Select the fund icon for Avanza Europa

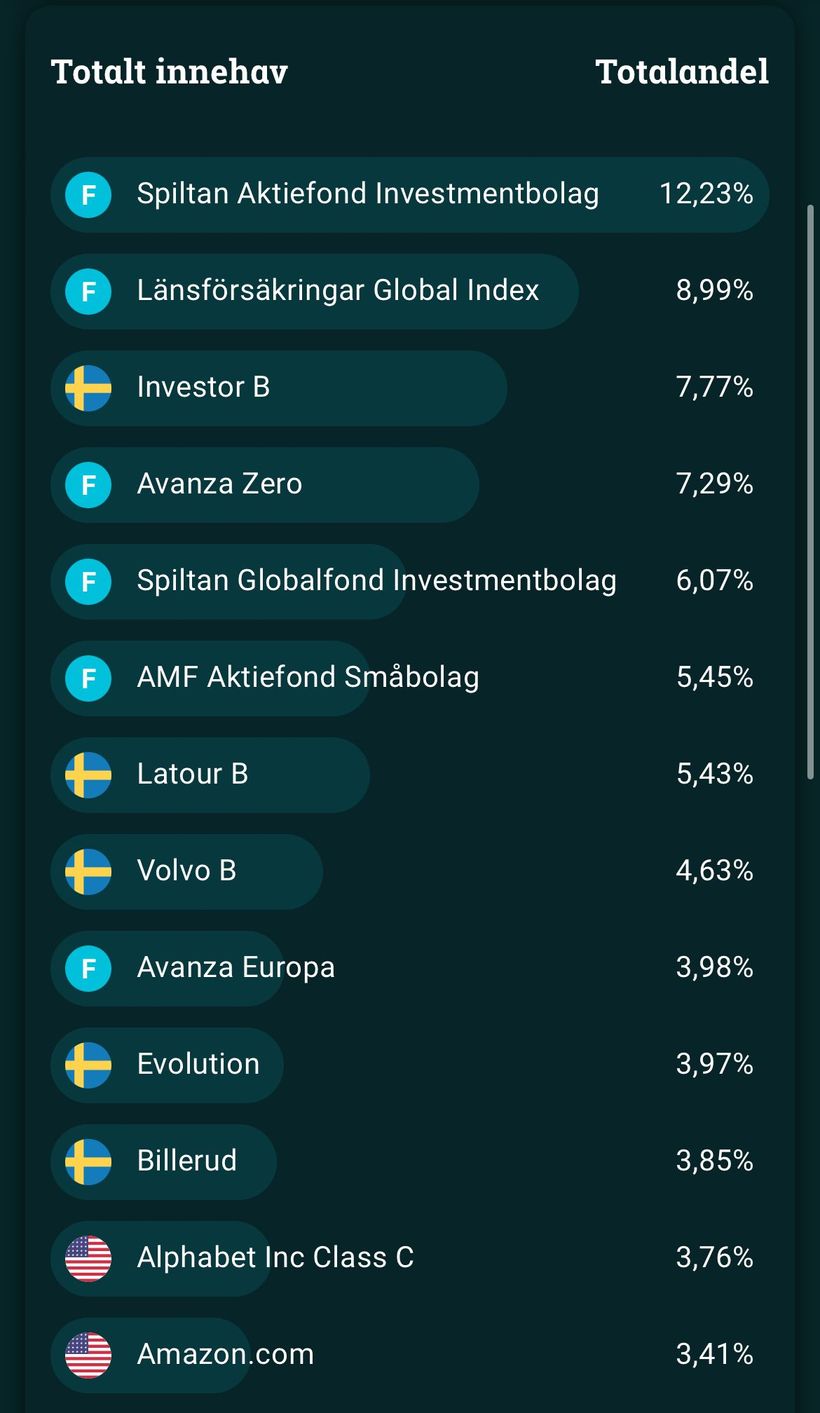(x=87, y=968)
